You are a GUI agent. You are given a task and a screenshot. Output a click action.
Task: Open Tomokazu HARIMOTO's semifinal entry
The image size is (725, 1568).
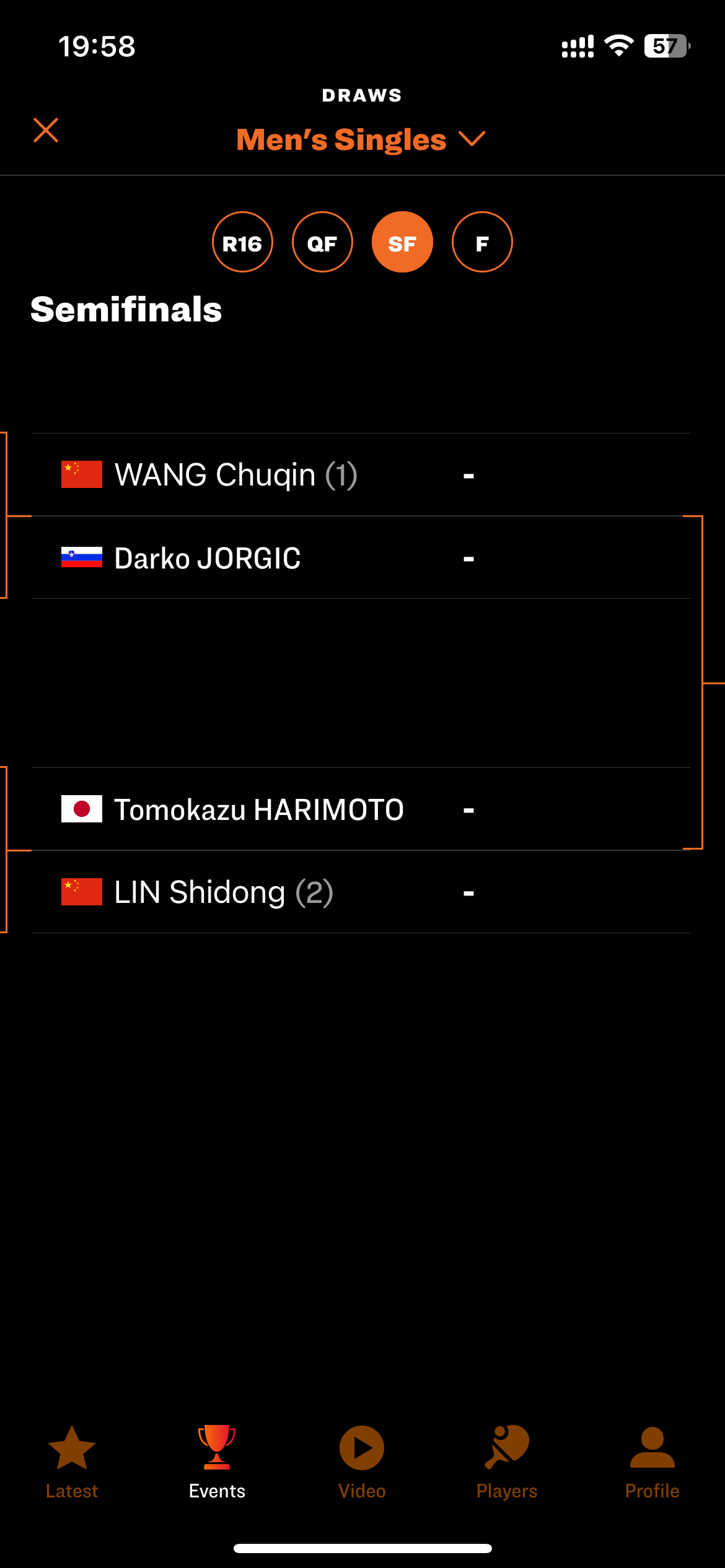361,809
